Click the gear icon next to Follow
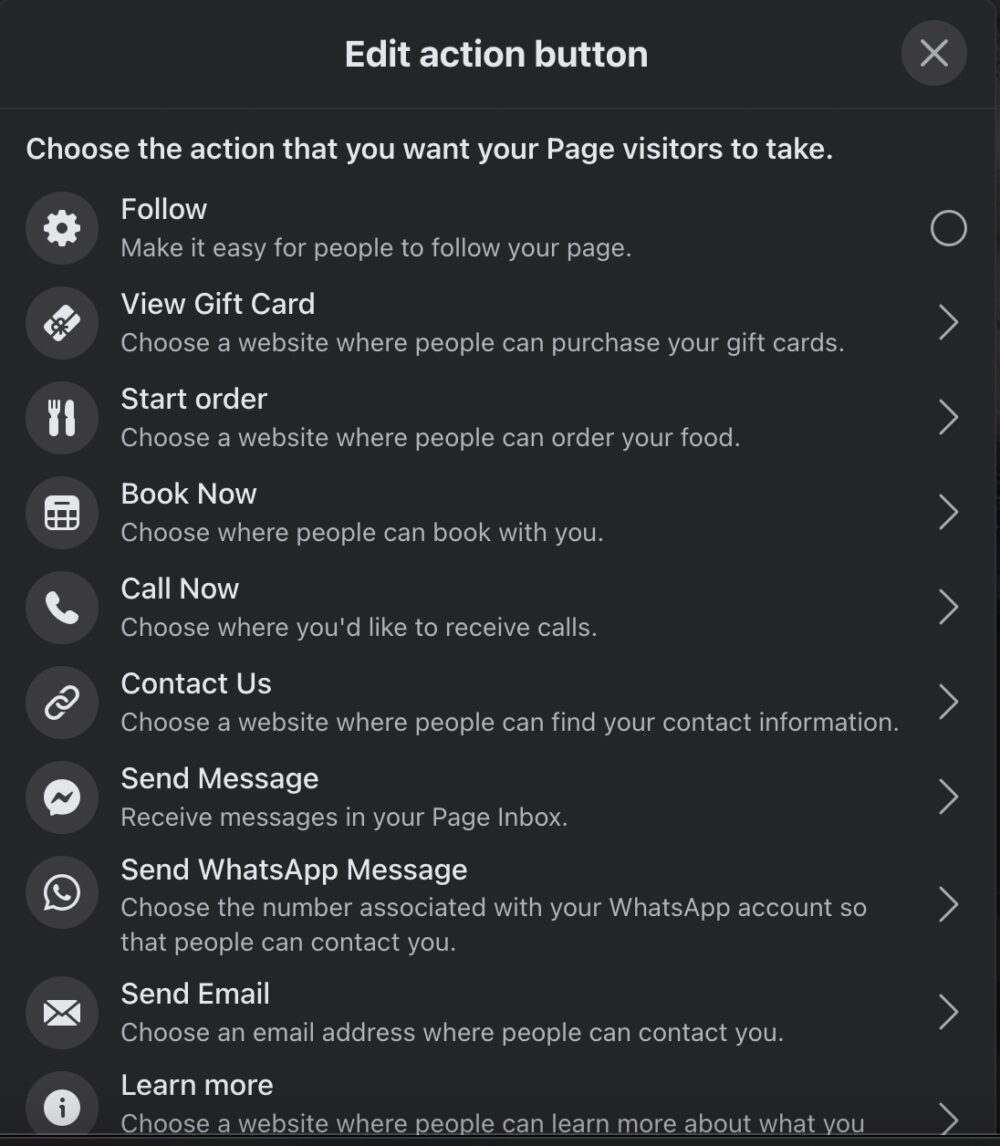 coord(61,228)
